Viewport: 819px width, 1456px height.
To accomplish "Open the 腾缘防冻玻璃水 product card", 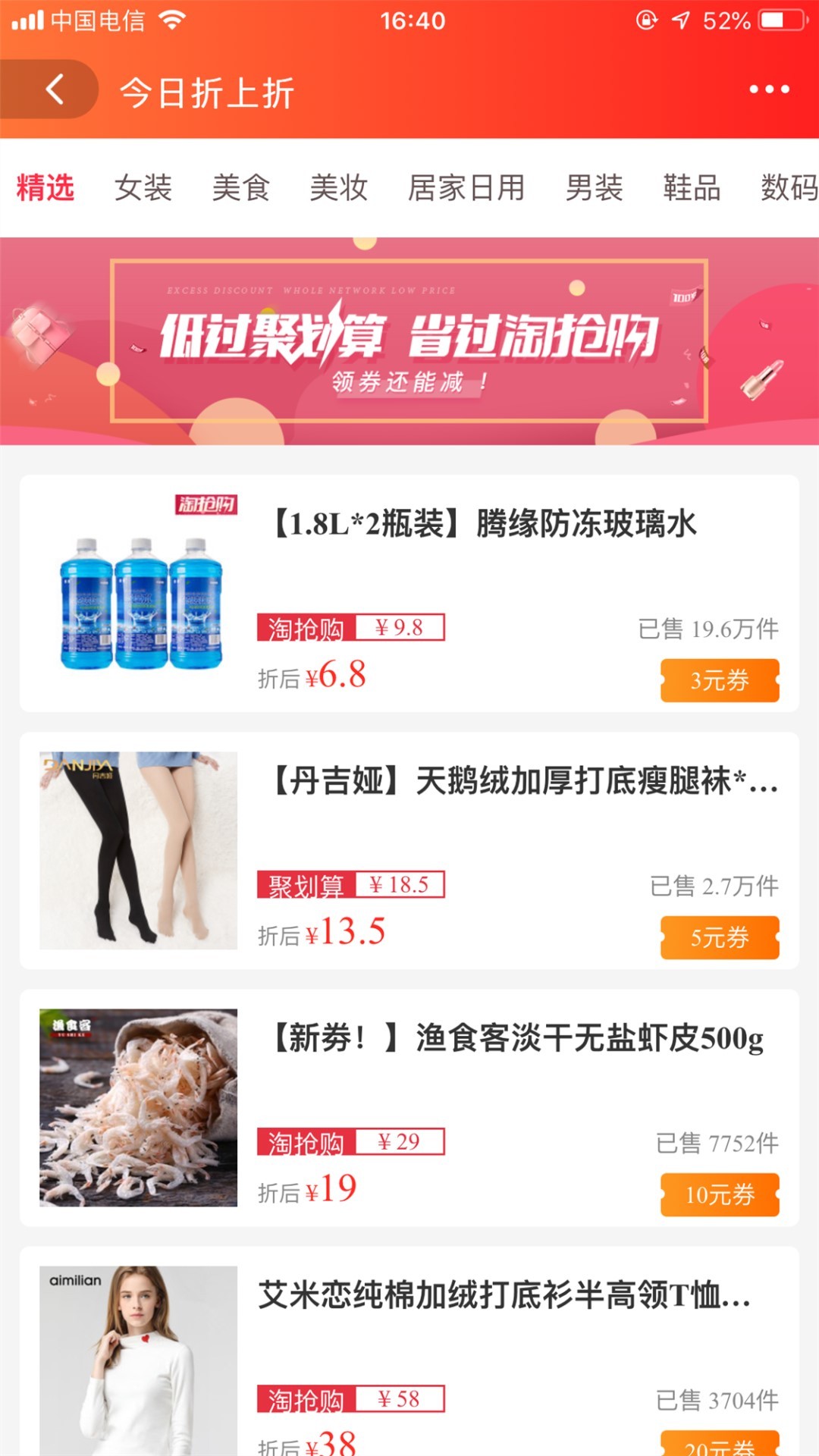I will click(x=484, y=525).
